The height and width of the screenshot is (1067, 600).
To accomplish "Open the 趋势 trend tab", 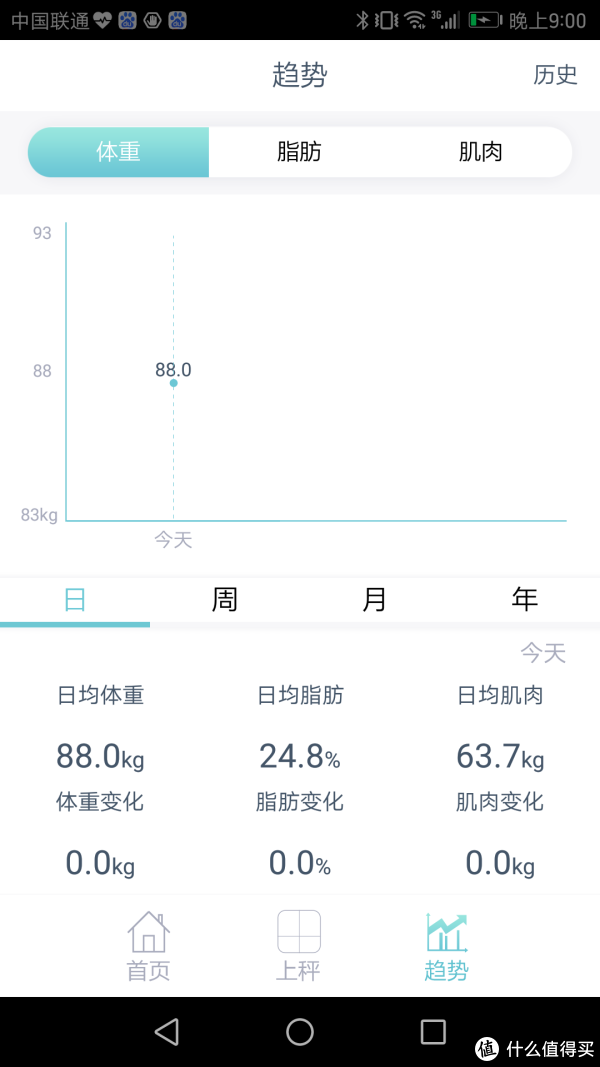I will pyautogui.click(x=447, y=946).
